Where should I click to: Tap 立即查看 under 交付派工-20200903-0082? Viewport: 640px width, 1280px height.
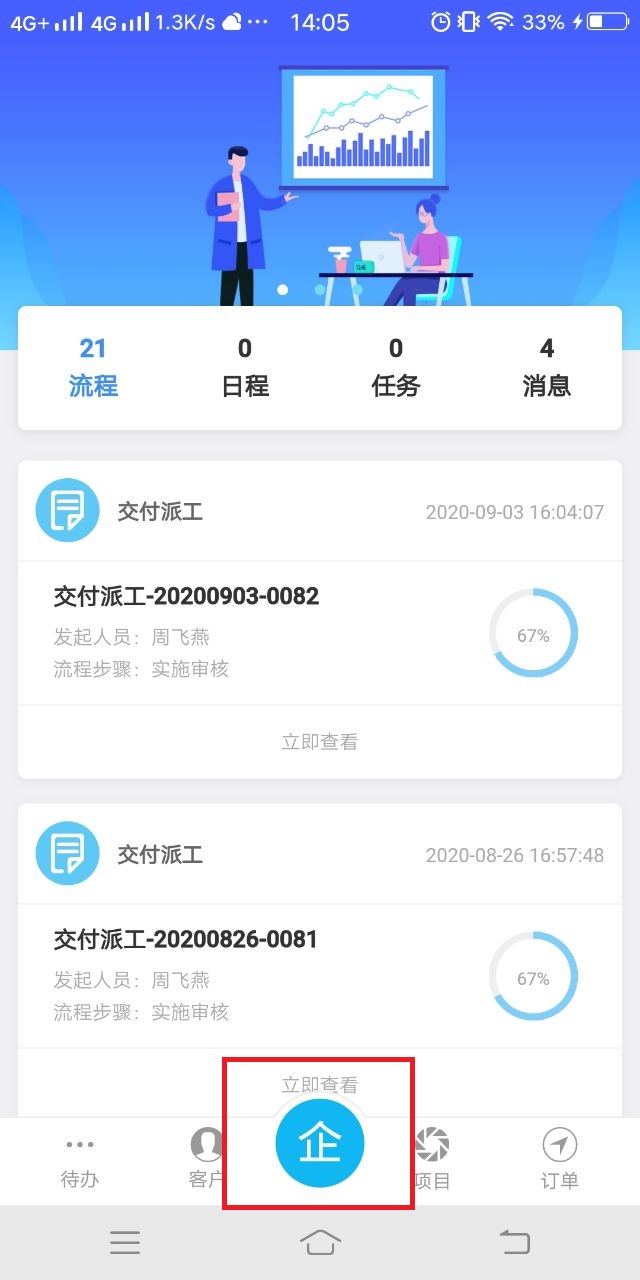[x=320, y=742]
